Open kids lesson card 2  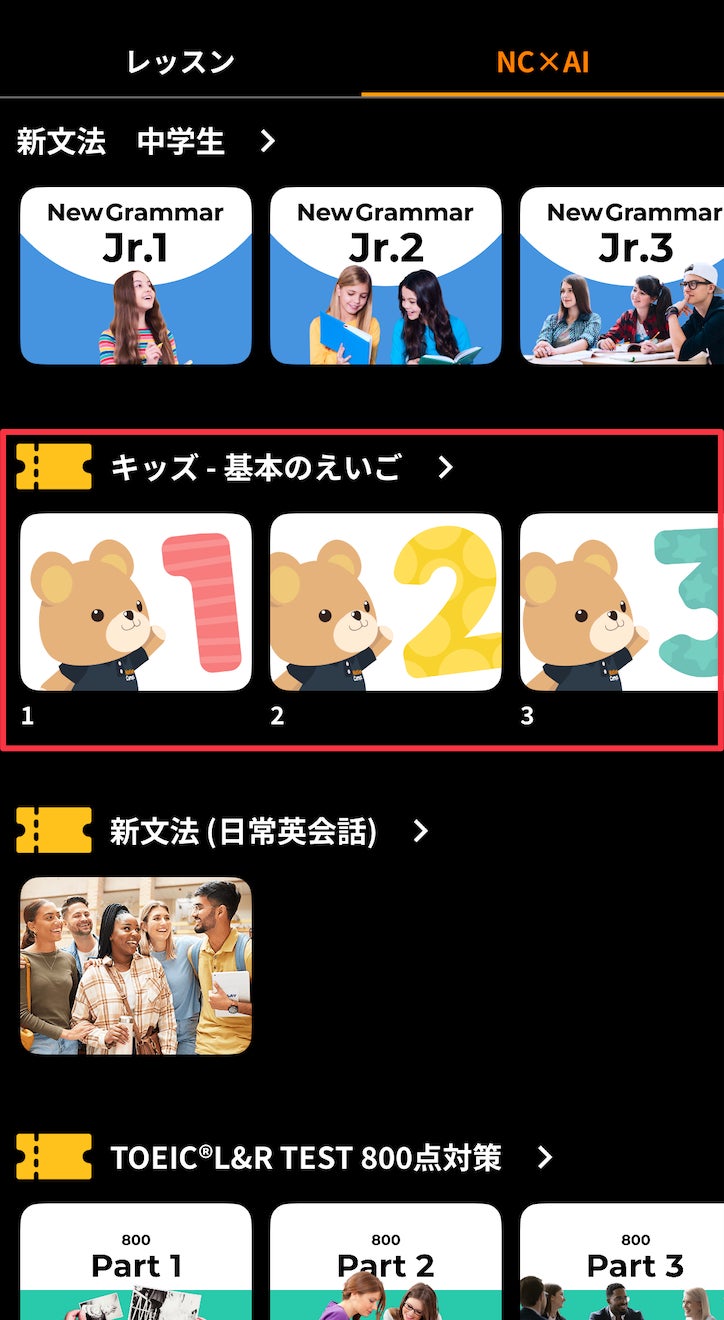pyautogui.click(x=386, y=602)
